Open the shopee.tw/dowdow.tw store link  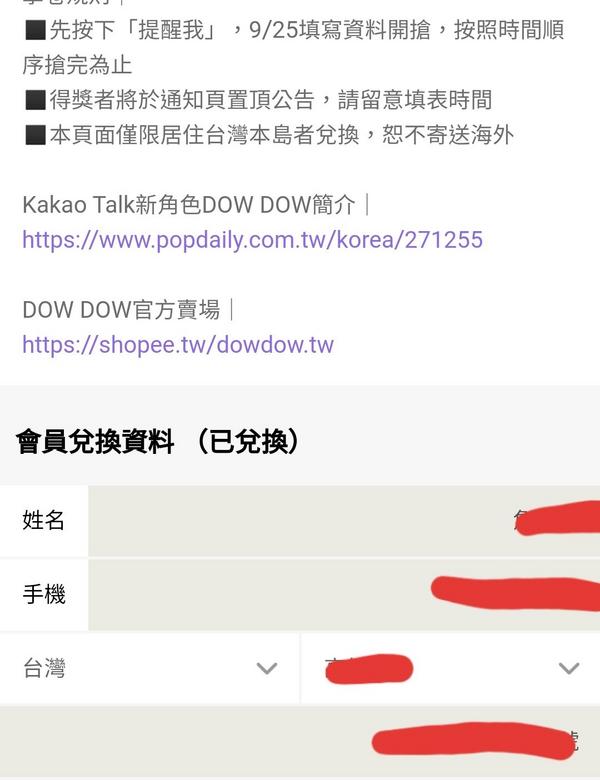(x=178, y=345)
